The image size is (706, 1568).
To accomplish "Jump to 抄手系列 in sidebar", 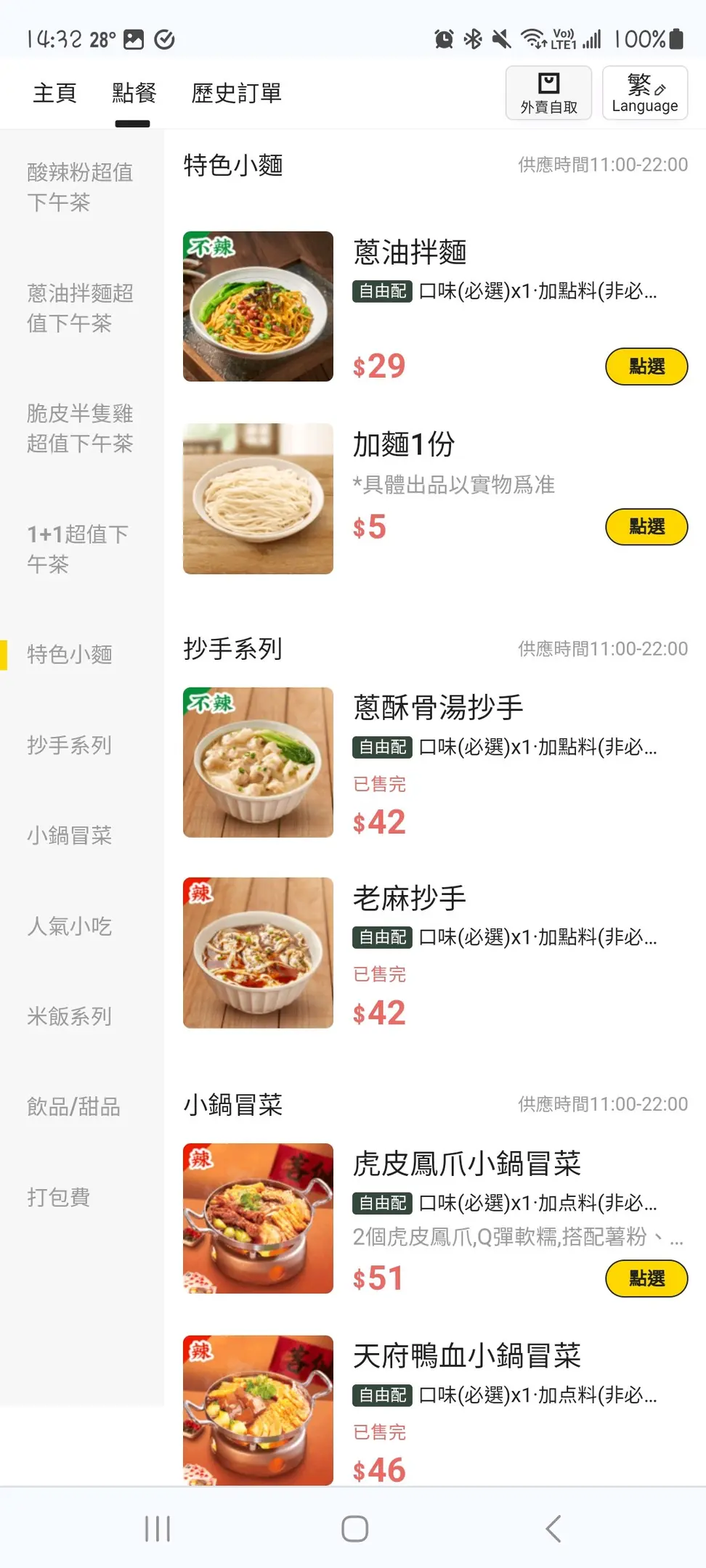I will pyautogui.click(x=70, y=746).
